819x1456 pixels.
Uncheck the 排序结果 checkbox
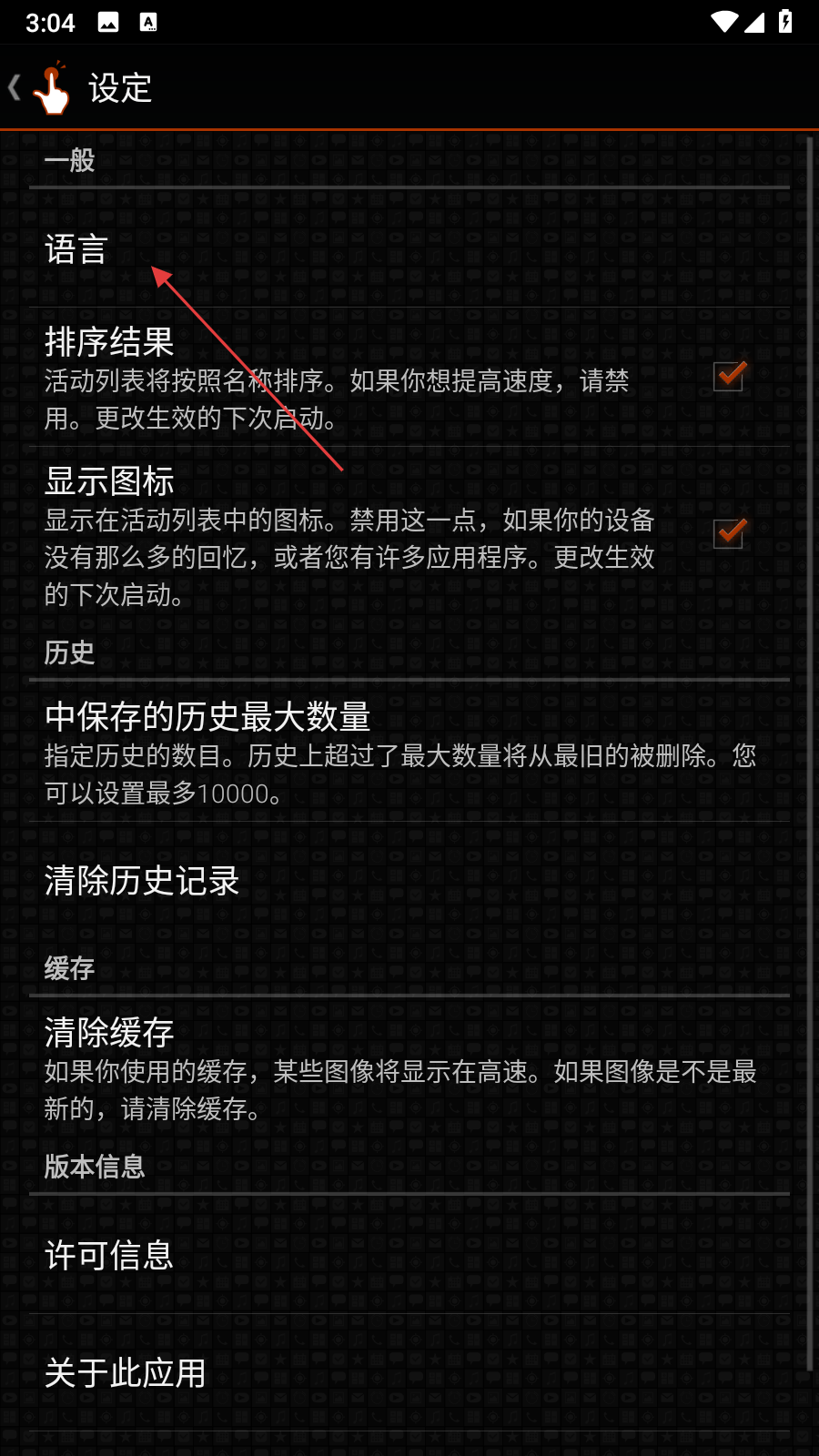click(x=729, y=376)
